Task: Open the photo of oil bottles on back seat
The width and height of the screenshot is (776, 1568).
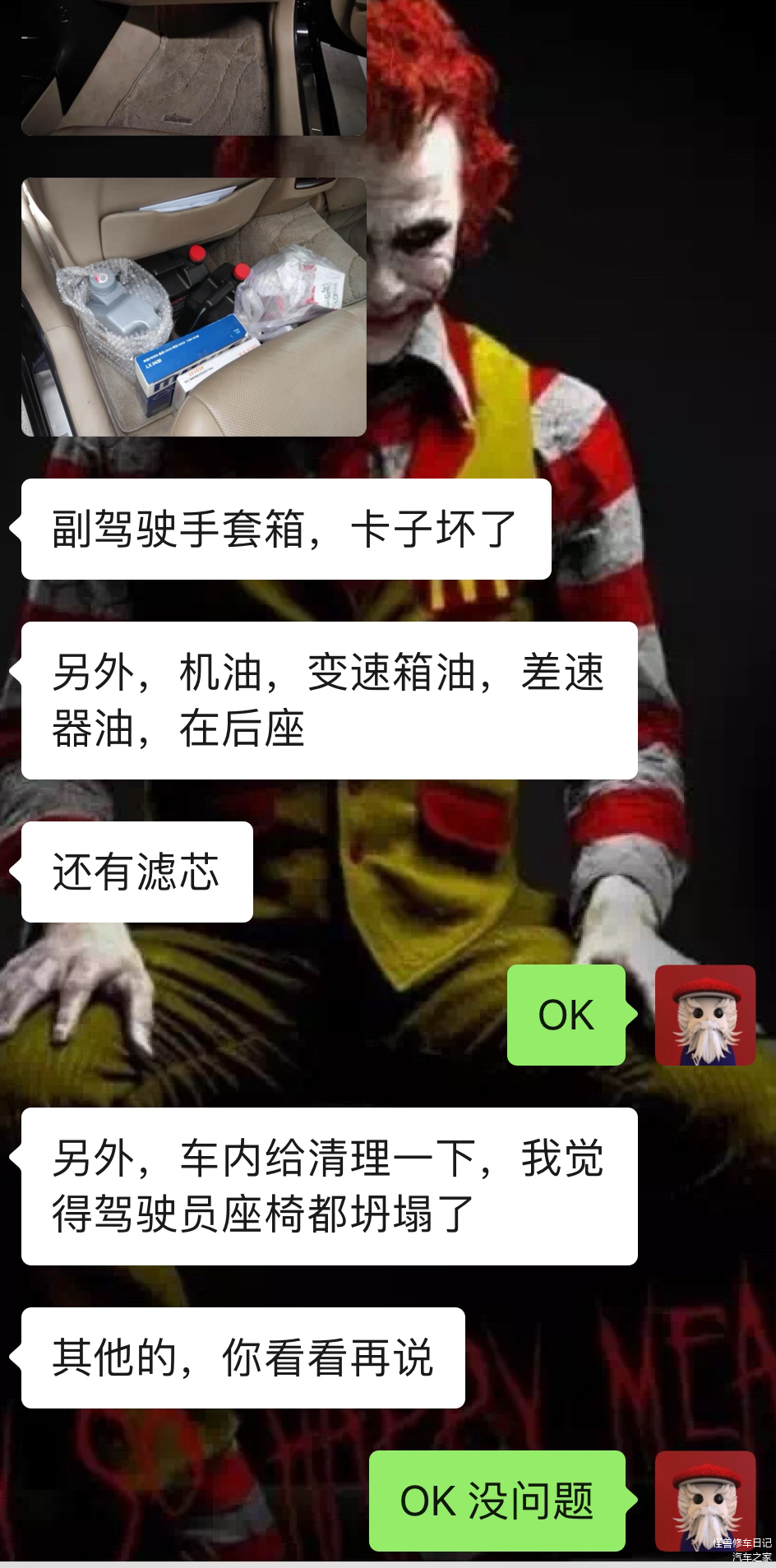Action: (x=193, y=307)
